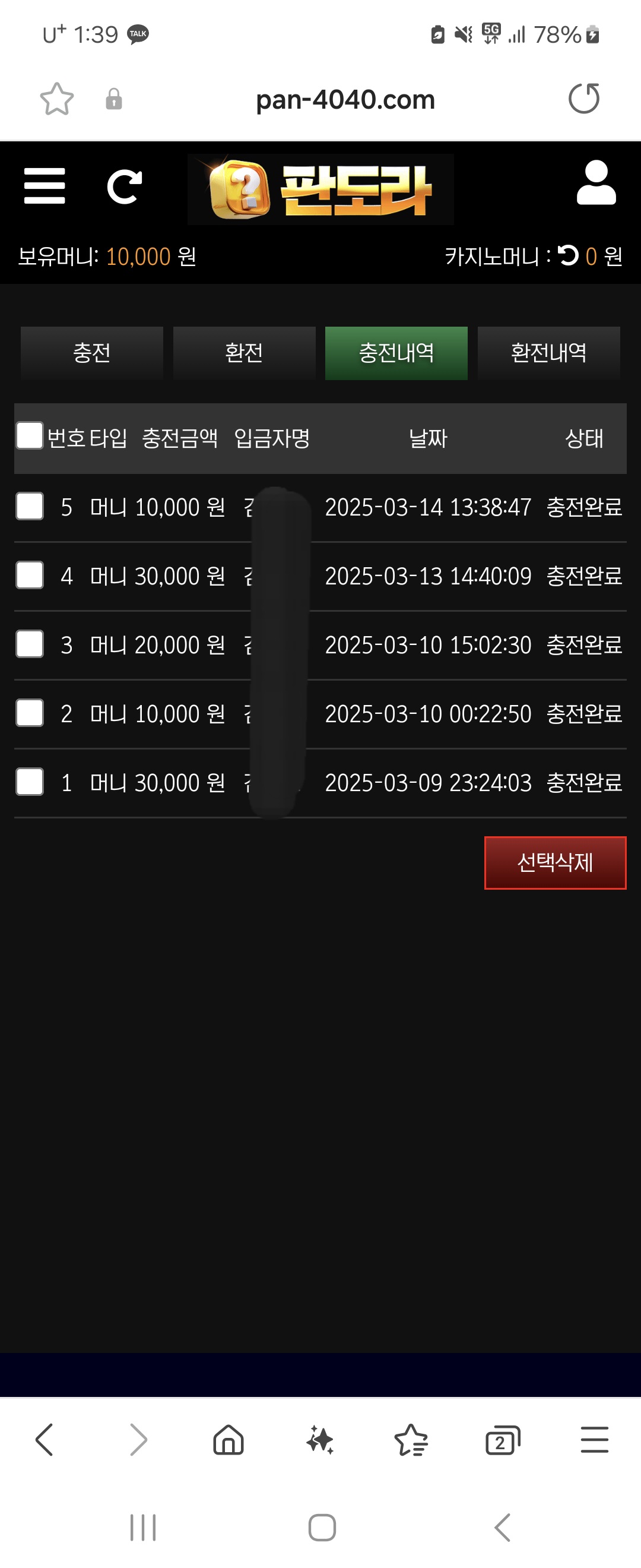Reload the page from the address bar

pos(584,99)
